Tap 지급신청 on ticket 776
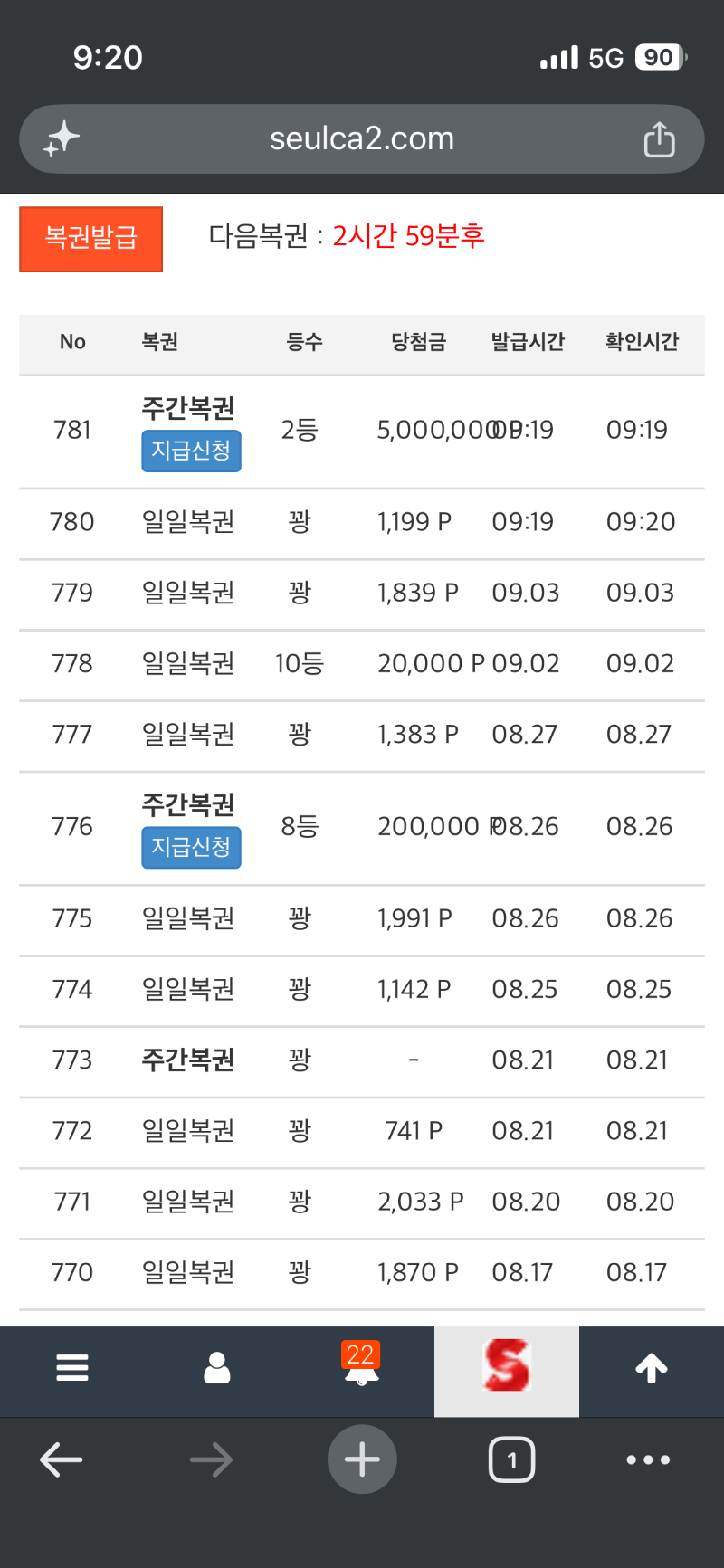 coord(191,847)
